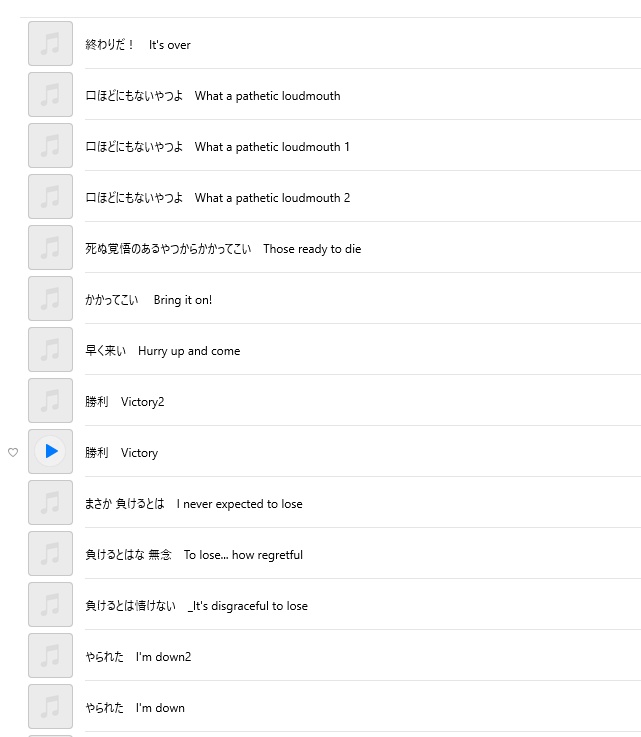Viewport: 641px width, 737px height.
Task: Open Hurry up and come track
Action: 163,351
